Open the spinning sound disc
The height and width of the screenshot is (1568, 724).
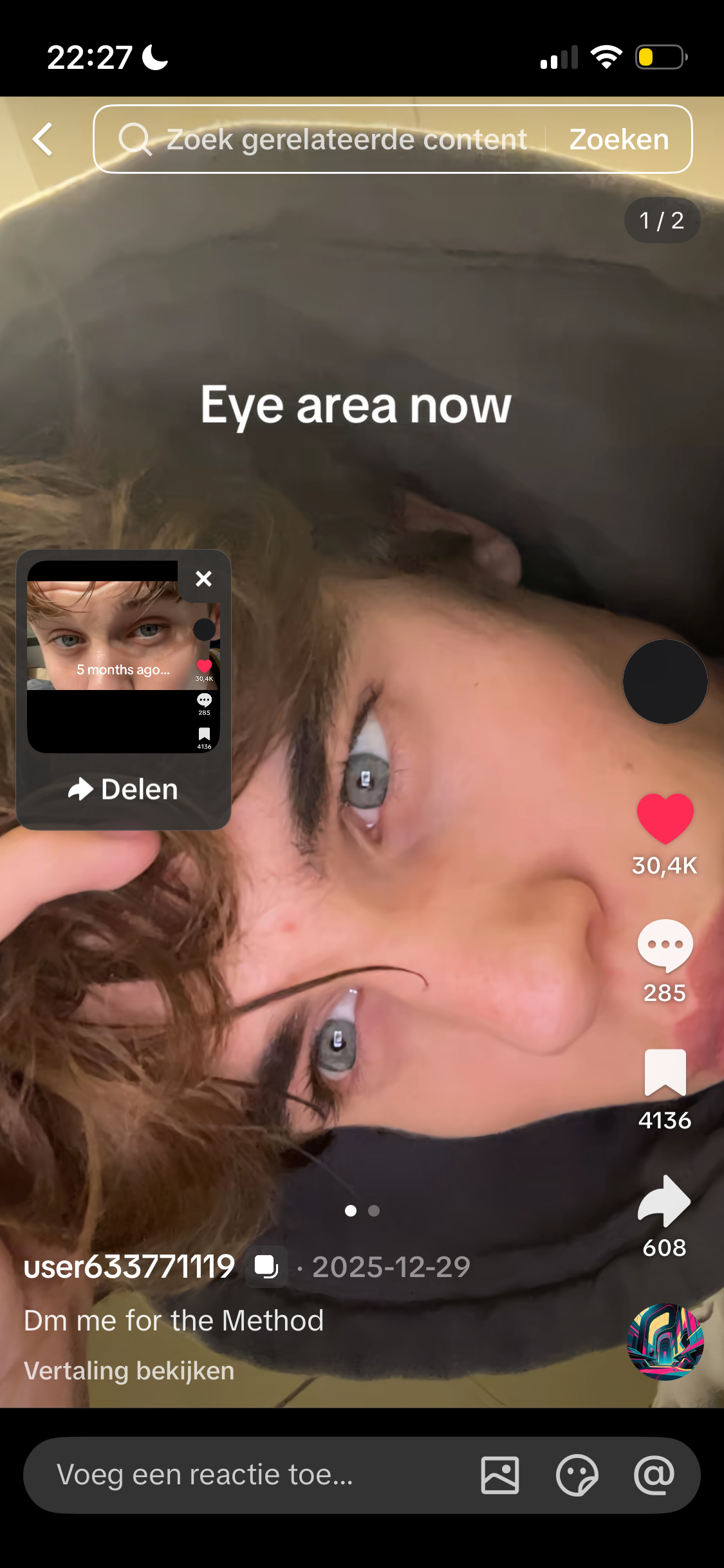click(665, 1341)
